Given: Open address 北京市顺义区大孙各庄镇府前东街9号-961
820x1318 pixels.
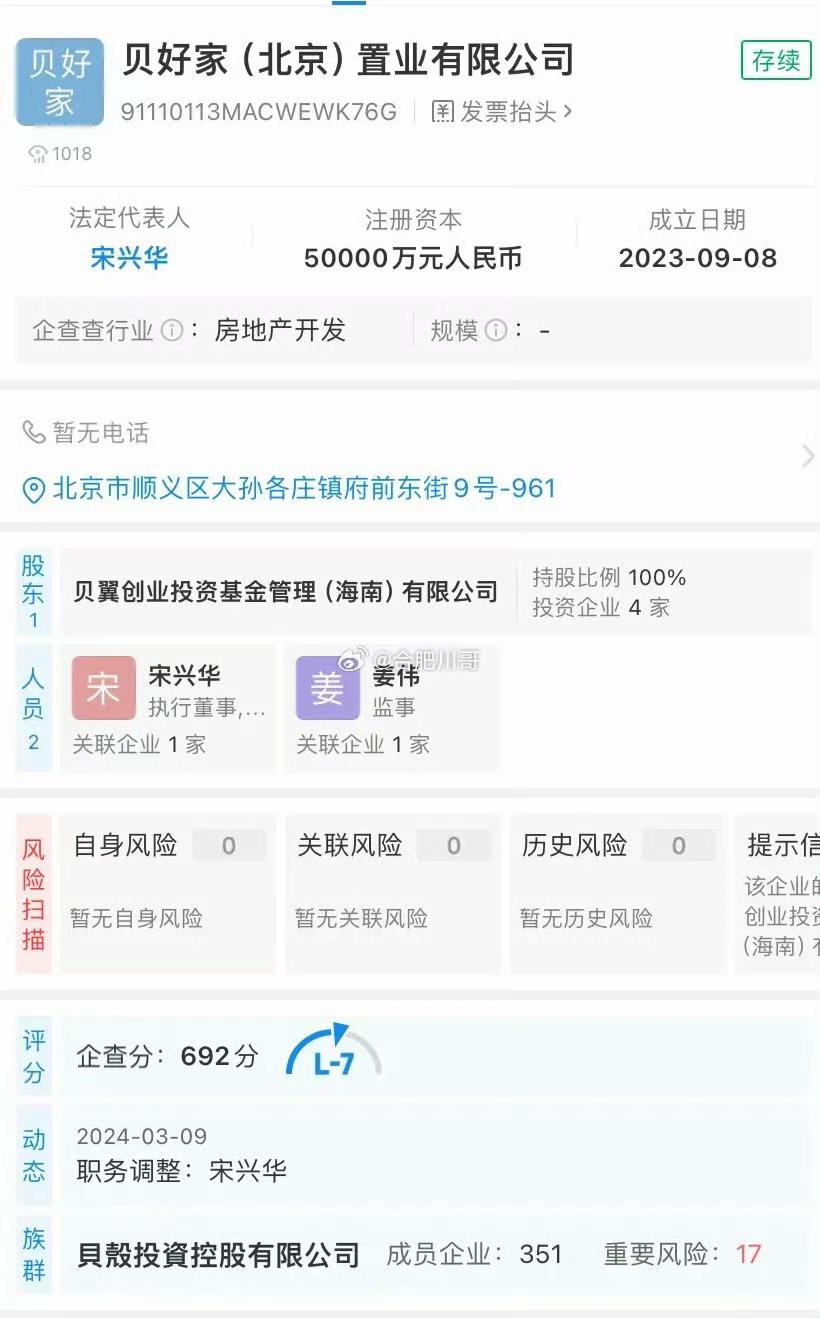Looking at the screenshot, I should coord(289,489).
